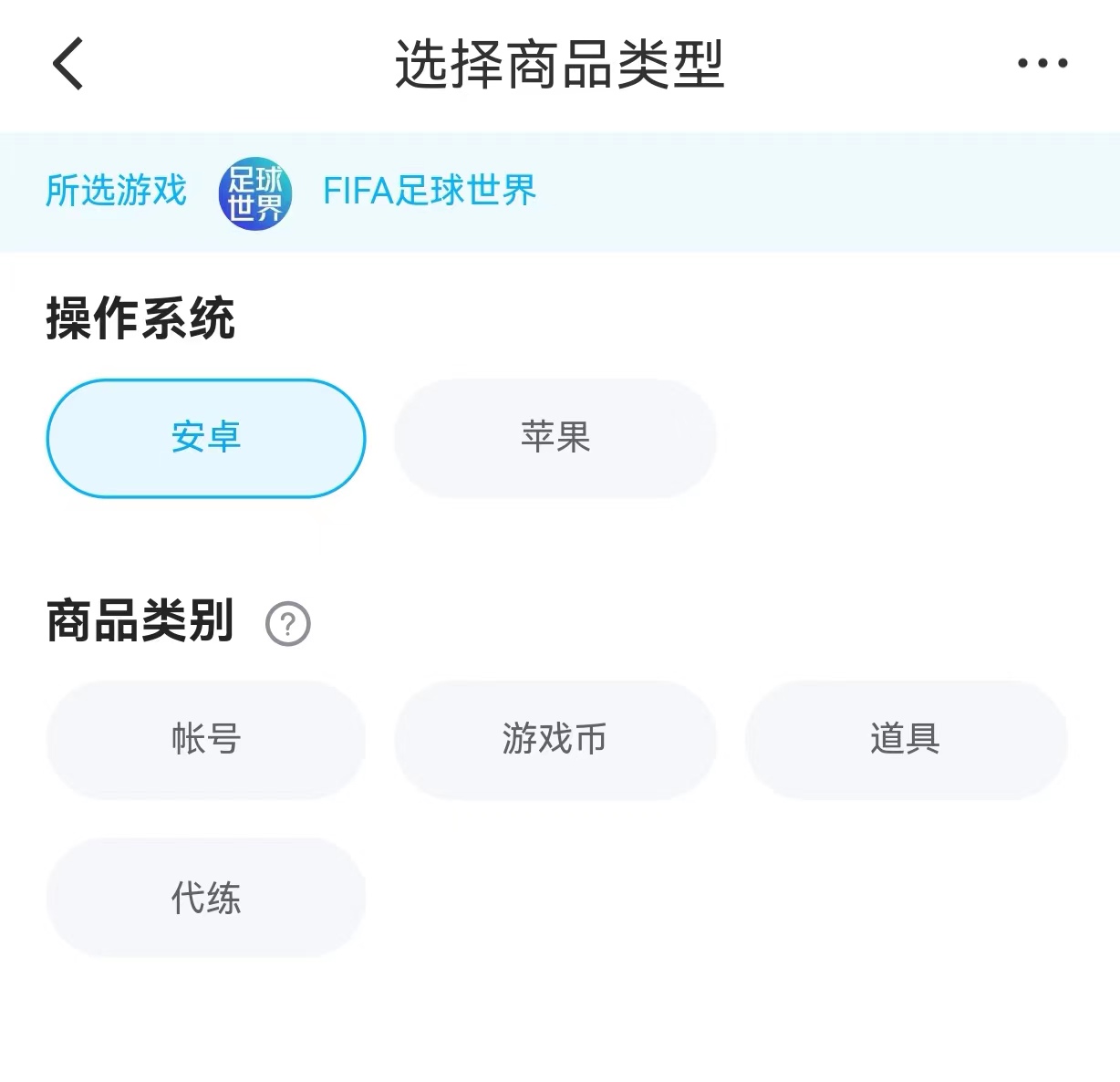Choose 苹果 as the operating system
Screen dimensions: 1120x1082
pos(555,438)
